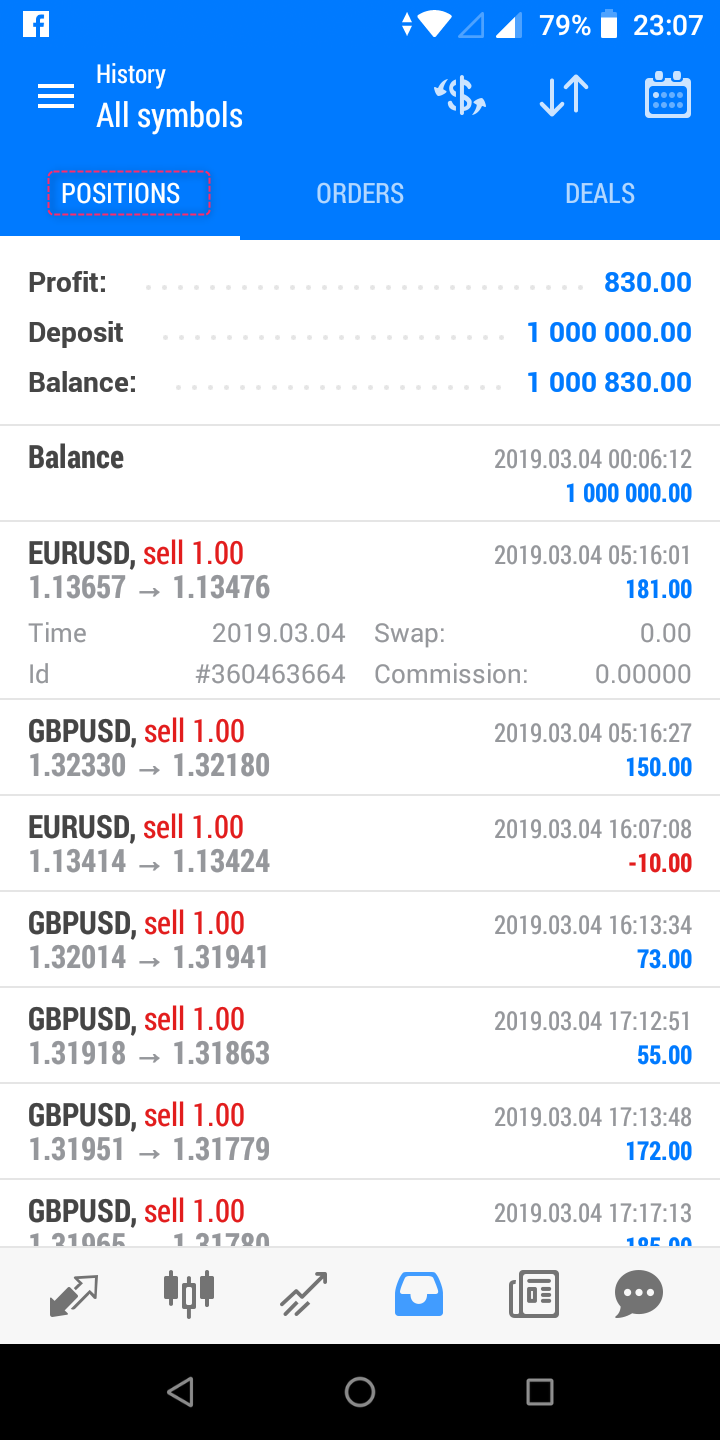Switch to the Deals tab
Image resolution: width=720 pixels, height=1440 pixels.
(x=600, y=194)
